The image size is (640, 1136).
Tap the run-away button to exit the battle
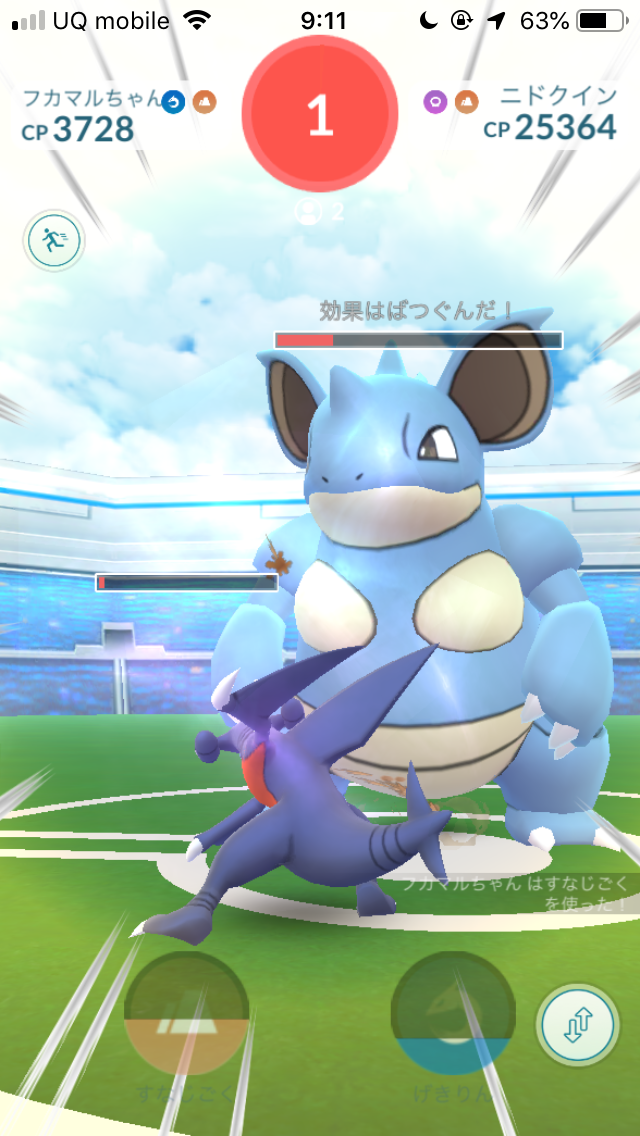[53, 240]
